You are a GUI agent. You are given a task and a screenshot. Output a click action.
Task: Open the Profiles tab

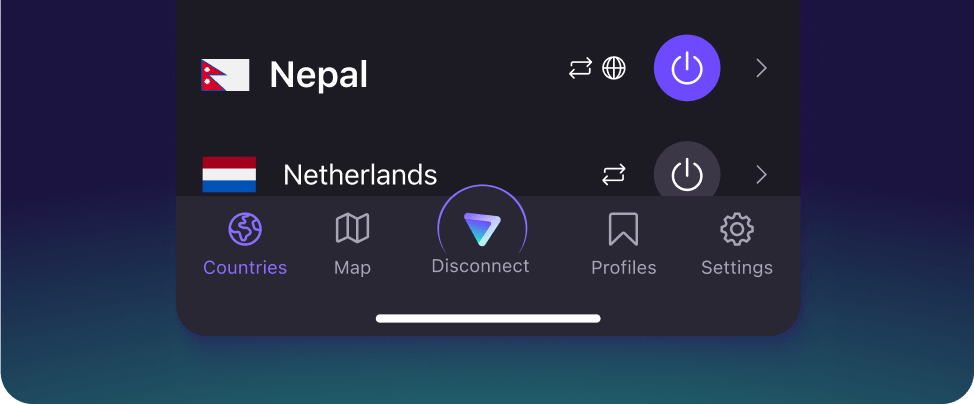623,243
